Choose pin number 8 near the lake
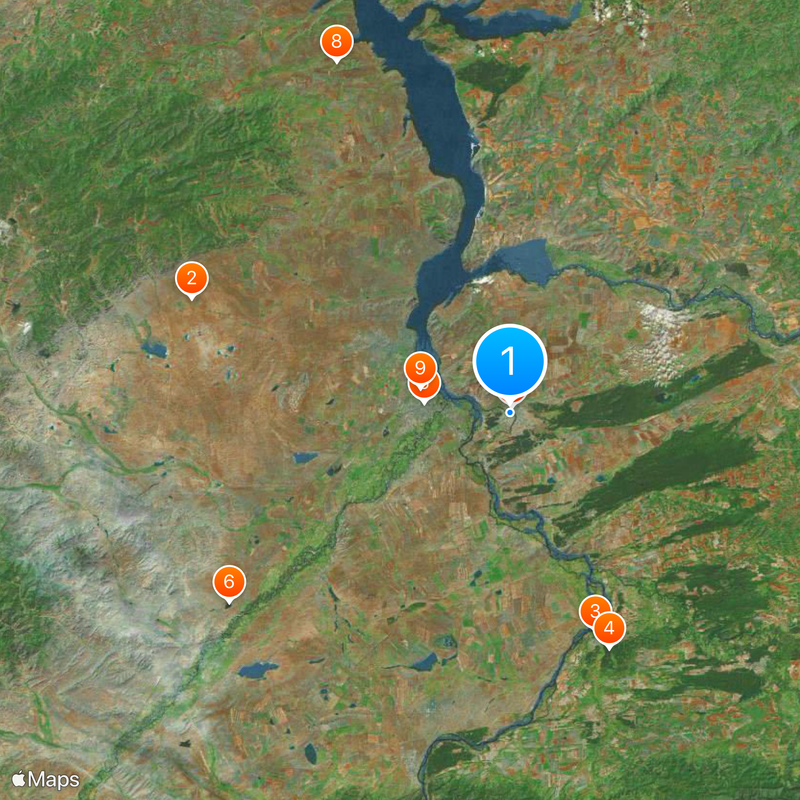Screen dimensions: 800x800 pyautogui.click(x=336, y=43)
